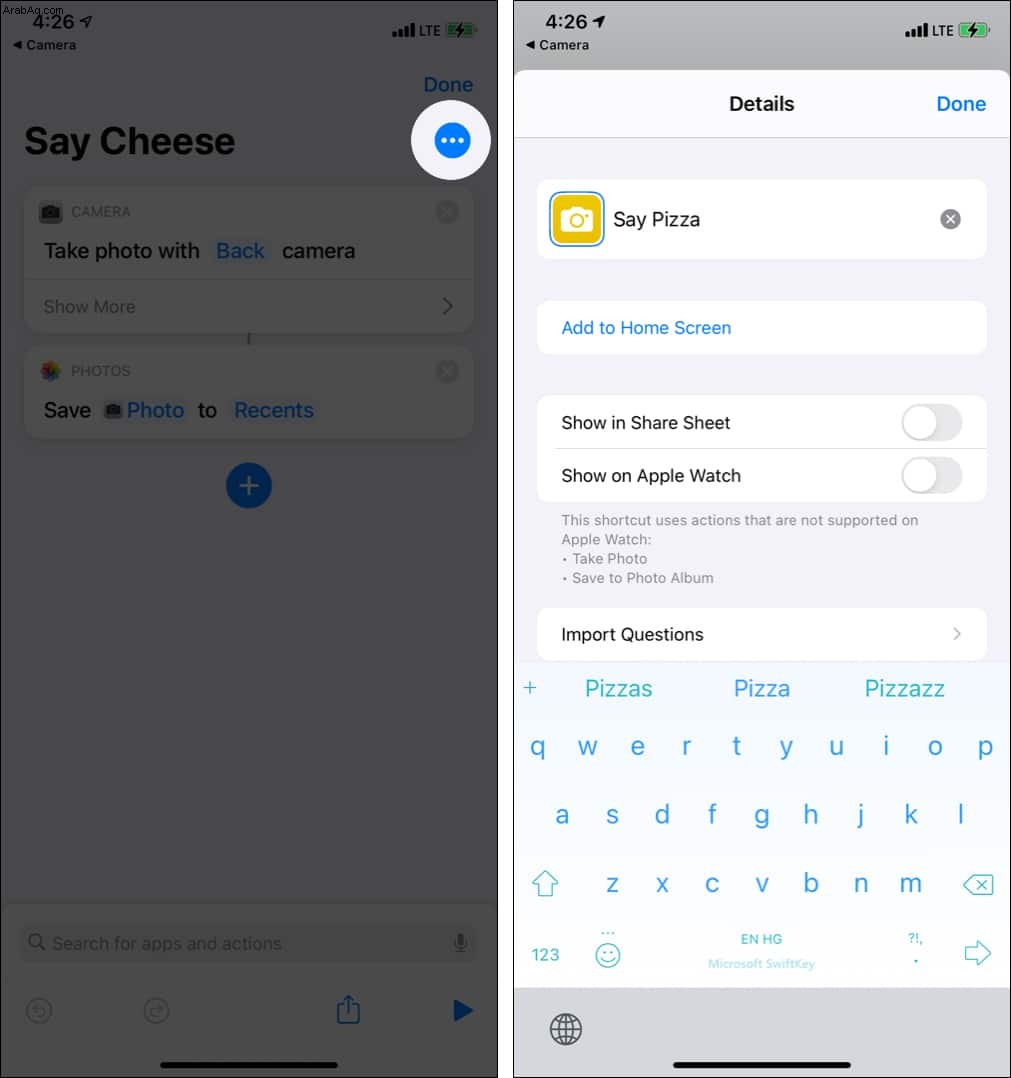The image size is (1011, 1078).
Task: Enable Show in Share Sheet
Action: (931, 423)
